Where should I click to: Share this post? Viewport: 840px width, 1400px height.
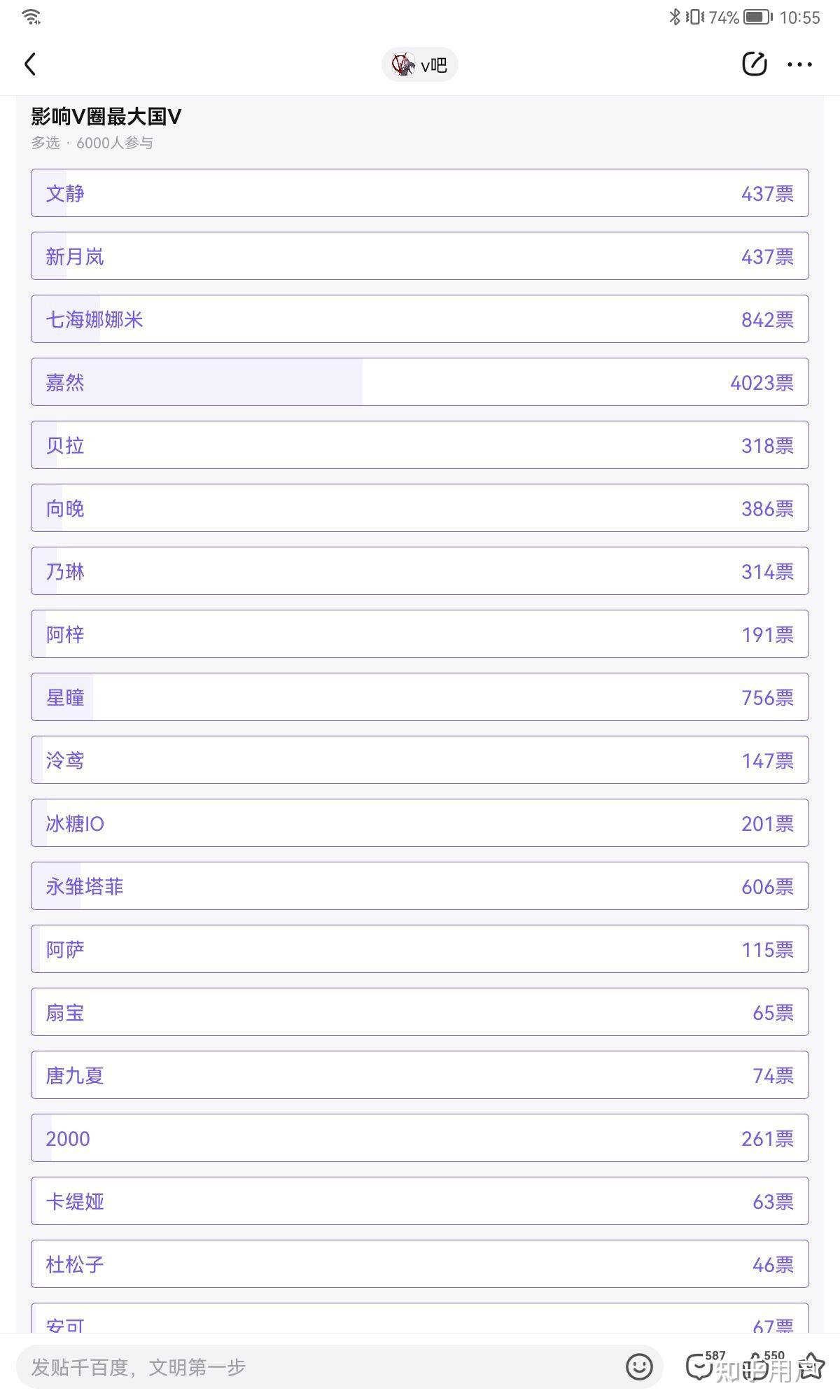point(754,64)
